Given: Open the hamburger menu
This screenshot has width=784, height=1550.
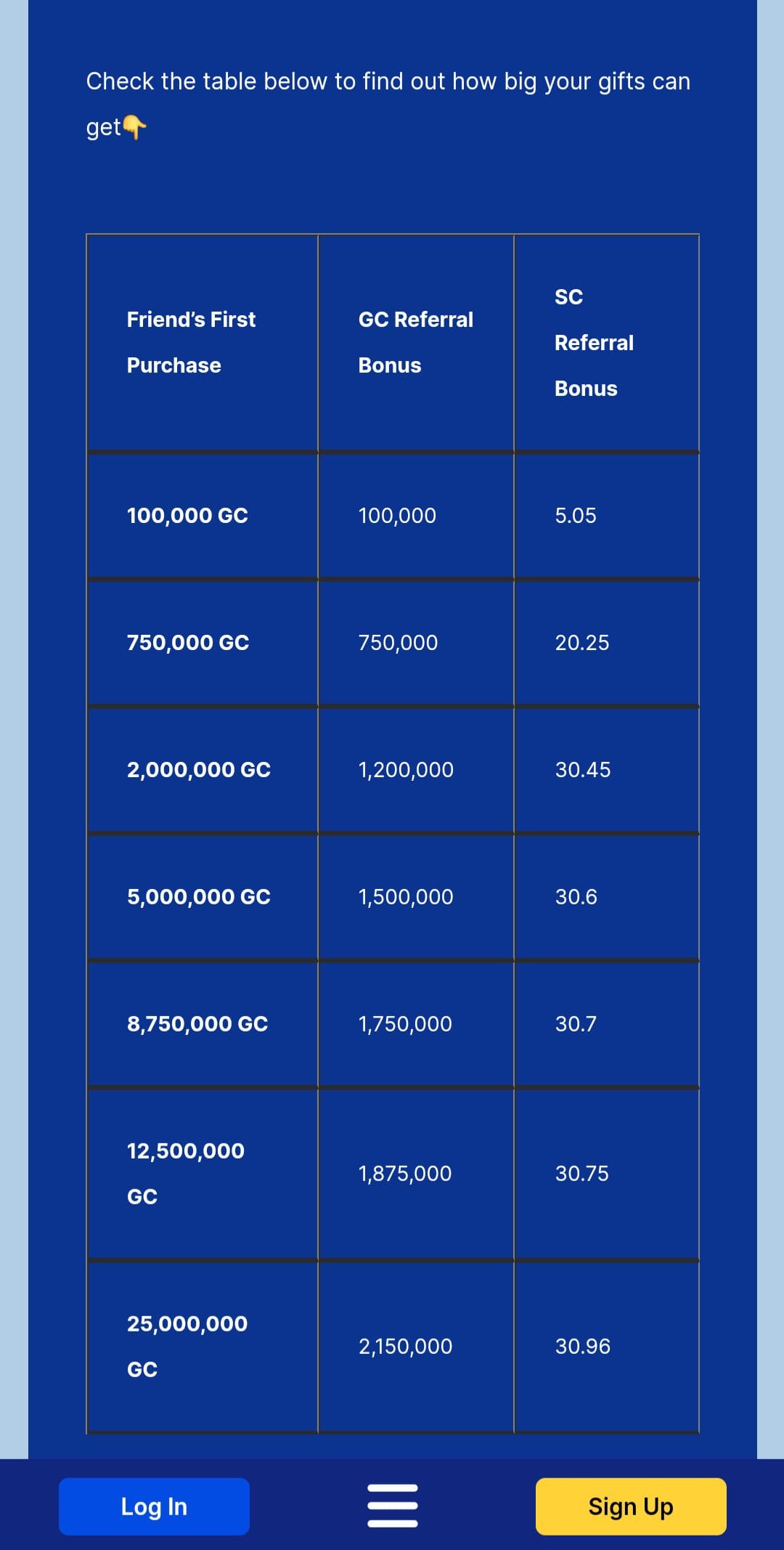Looking at the screenshot, I should [392, 1506].
